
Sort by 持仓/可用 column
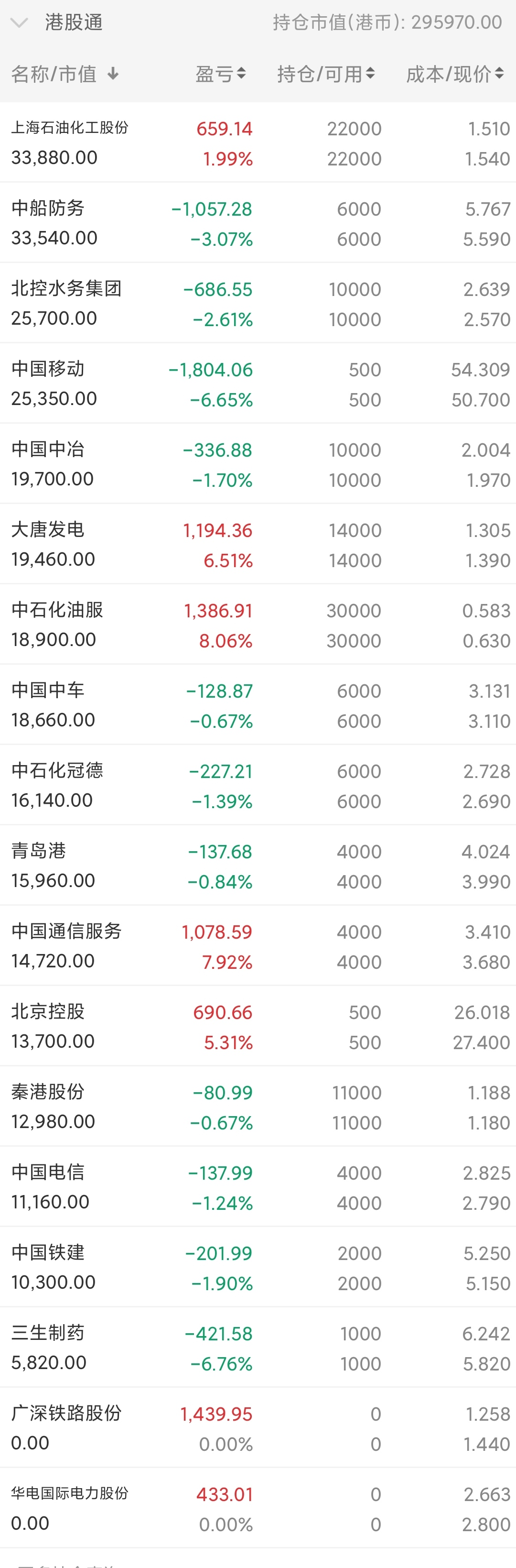(325, 74)
